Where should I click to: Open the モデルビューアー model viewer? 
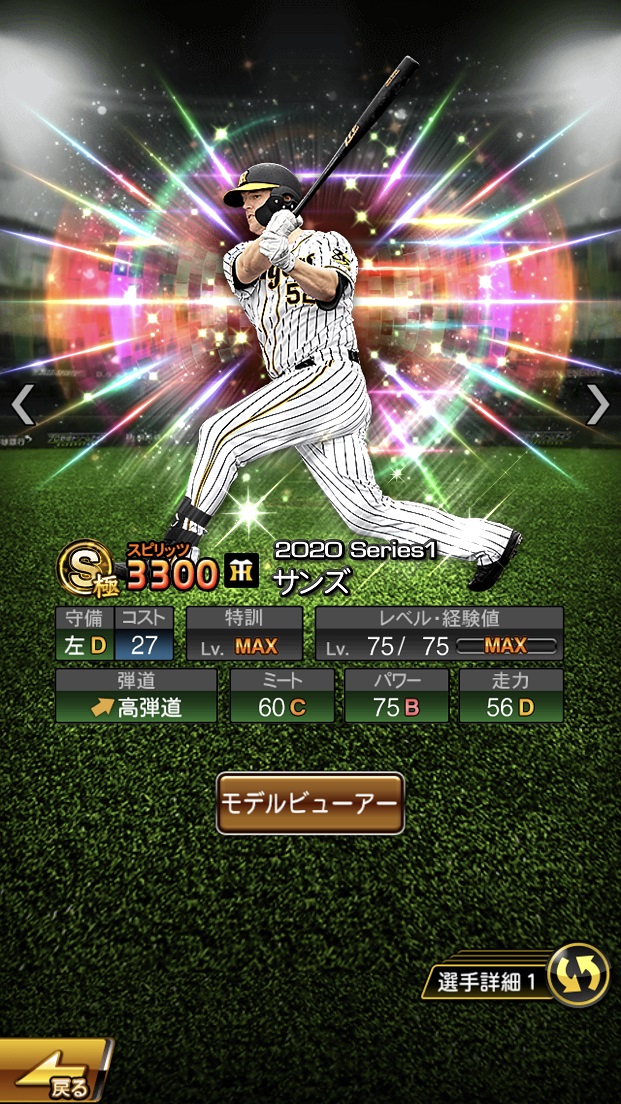coord(310,803)
